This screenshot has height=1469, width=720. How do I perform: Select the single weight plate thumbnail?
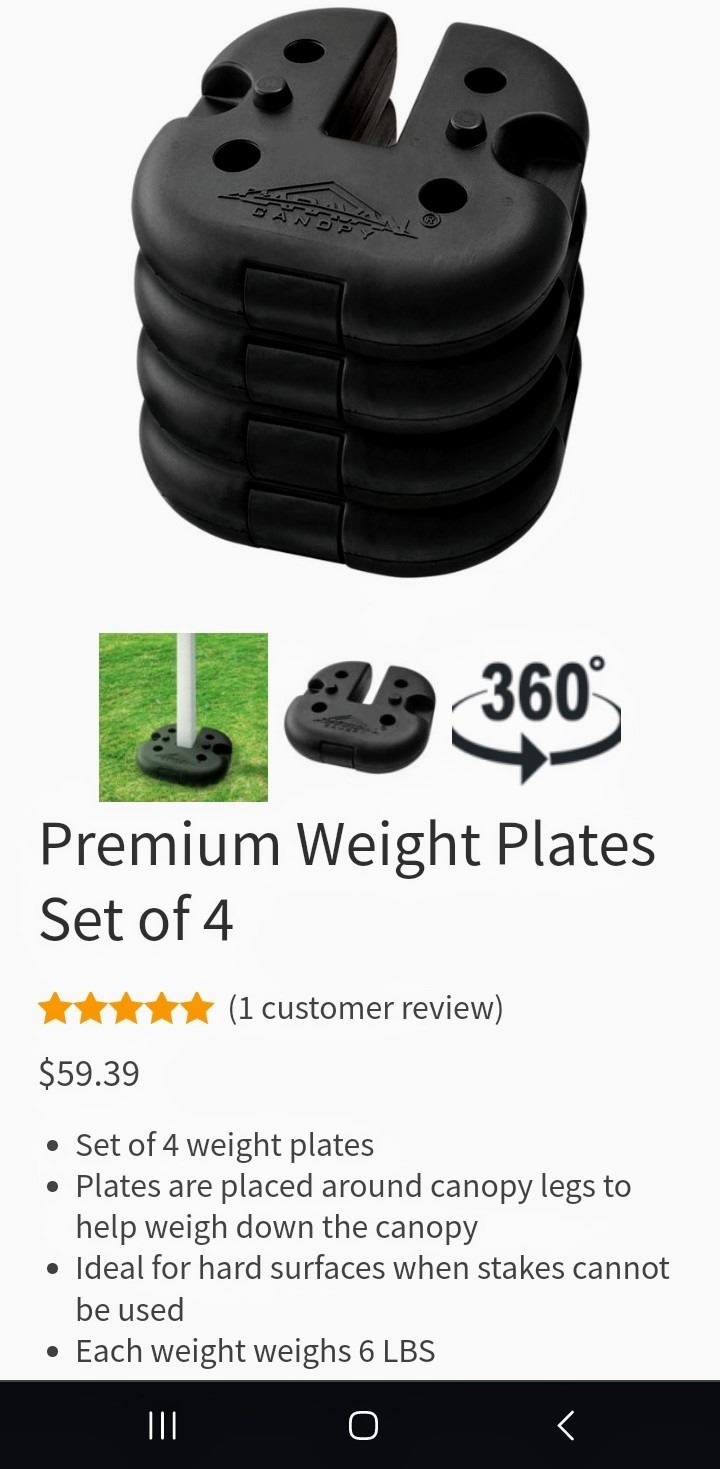[x=360, y=717]
